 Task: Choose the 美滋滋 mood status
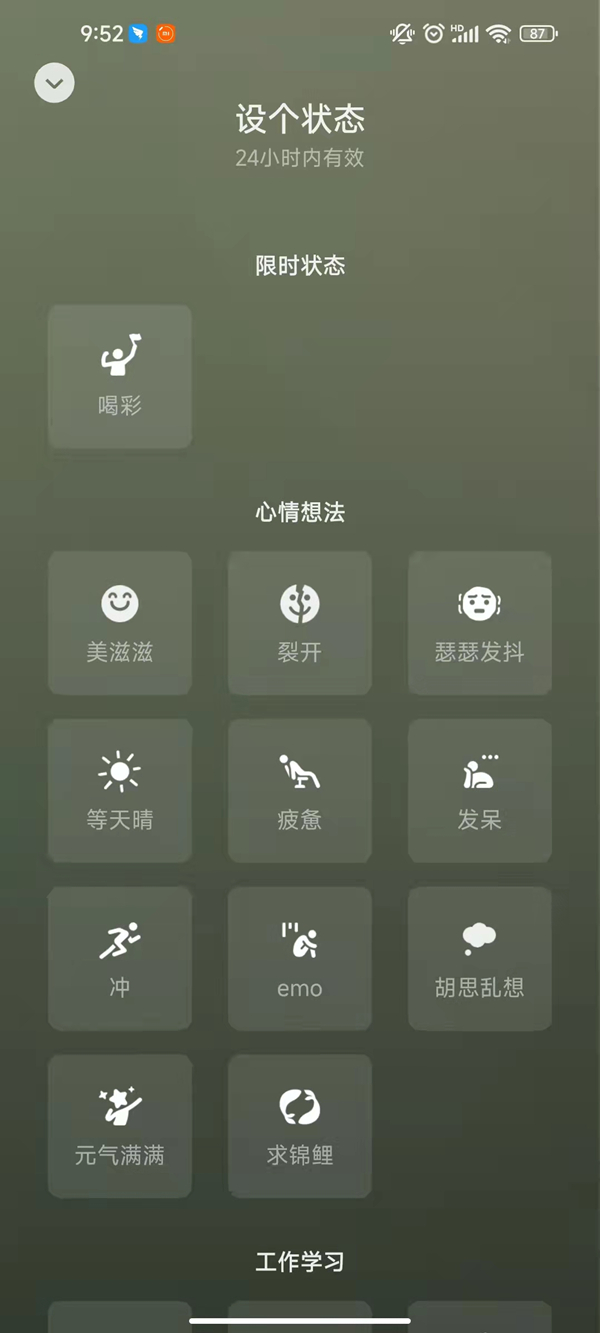point(120,623)
